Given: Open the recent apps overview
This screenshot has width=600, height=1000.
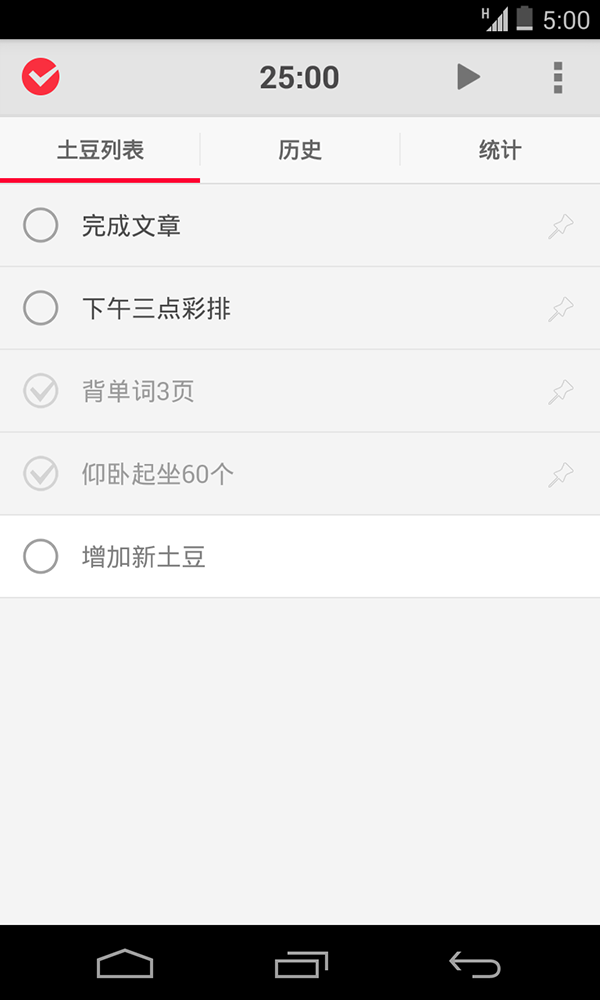Looking at the screenshot, I should [x=301, y=964].
